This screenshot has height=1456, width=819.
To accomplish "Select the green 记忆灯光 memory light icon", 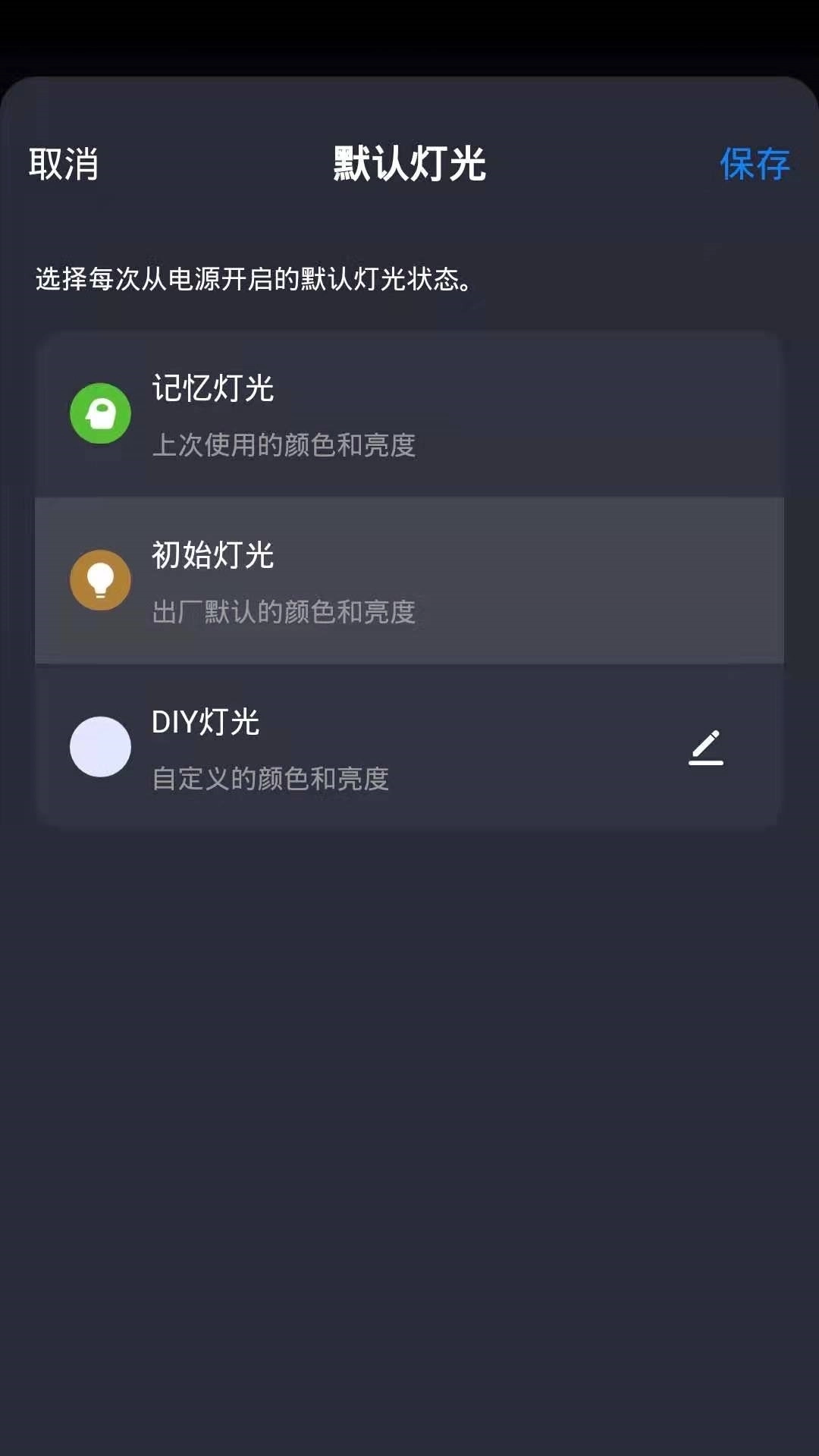I will 100,413.
